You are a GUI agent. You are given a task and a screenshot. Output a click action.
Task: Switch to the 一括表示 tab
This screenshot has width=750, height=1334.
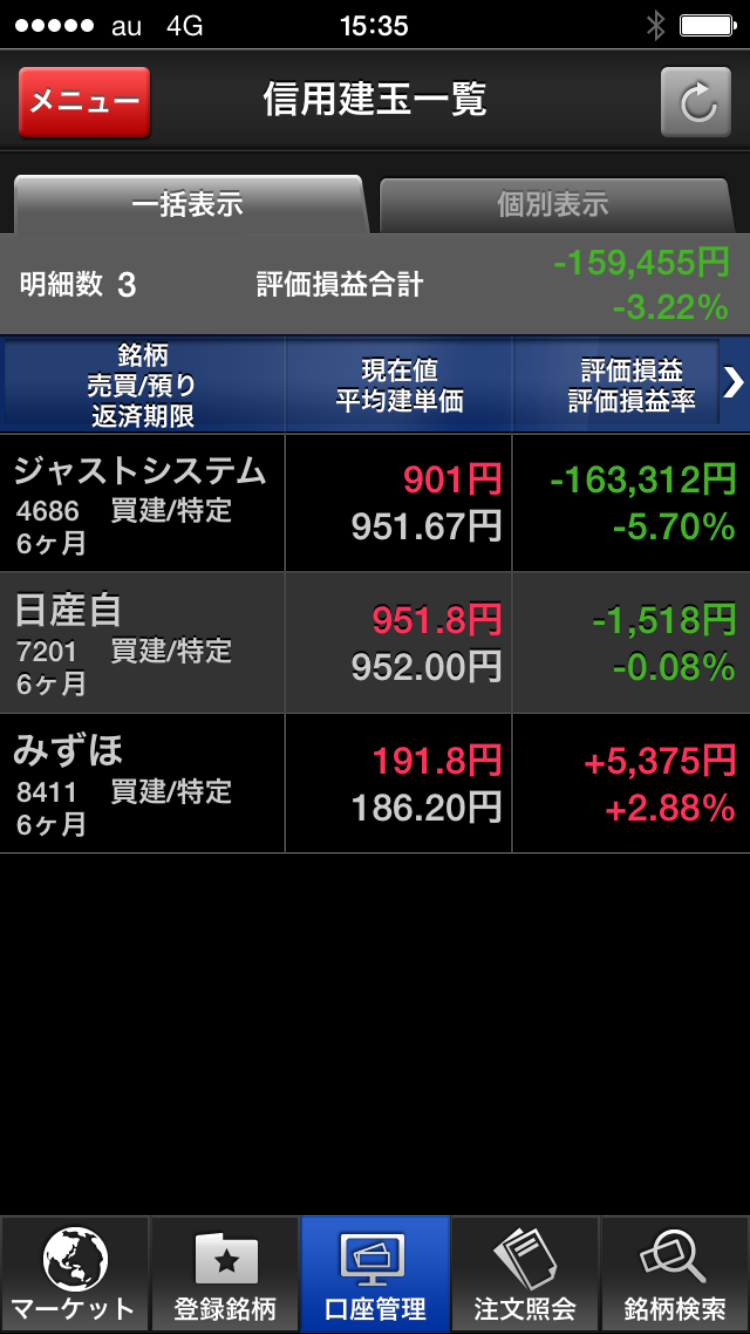tap(188, 205)
